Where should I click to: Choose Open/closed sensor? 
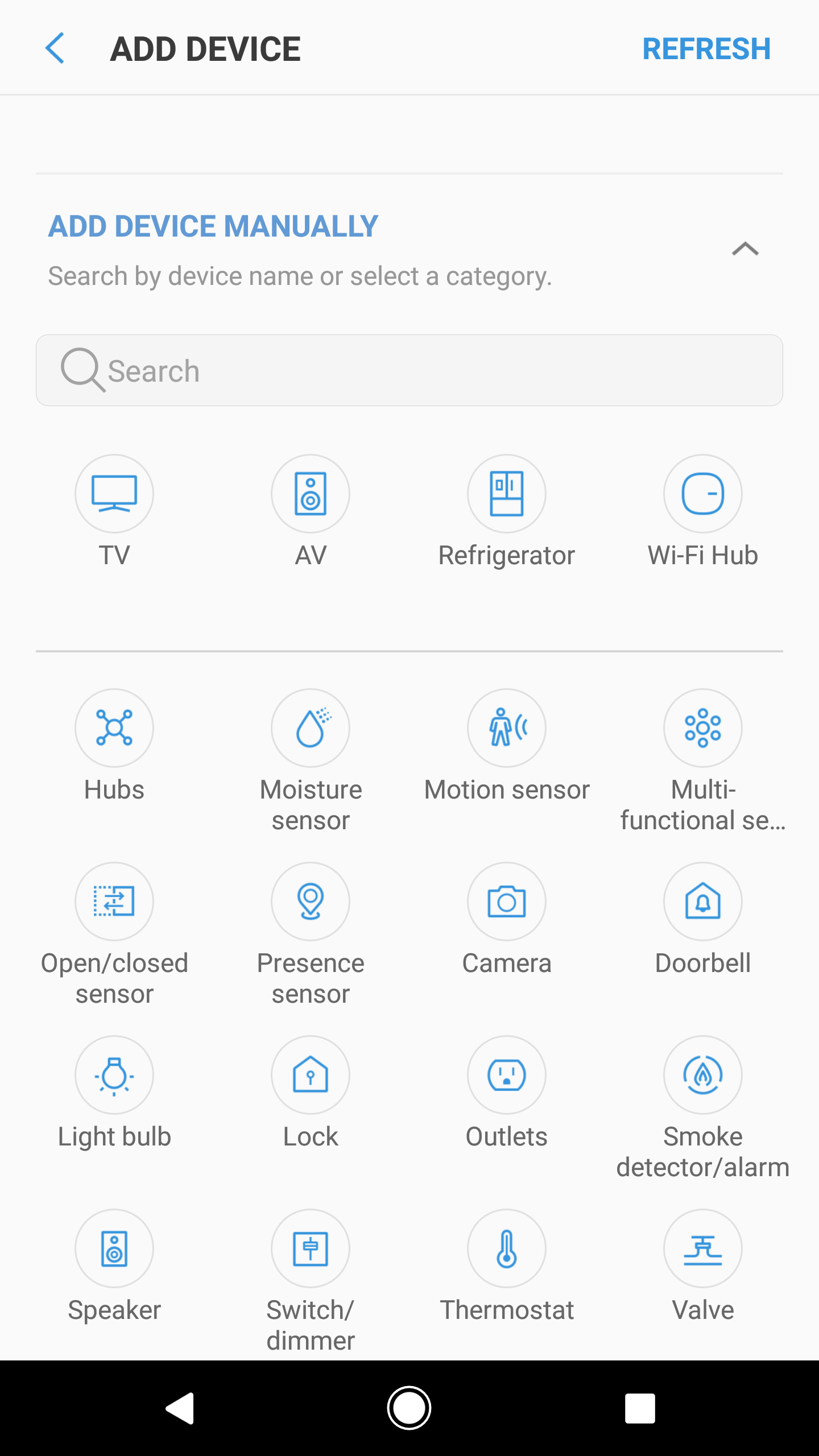point(114,934)
